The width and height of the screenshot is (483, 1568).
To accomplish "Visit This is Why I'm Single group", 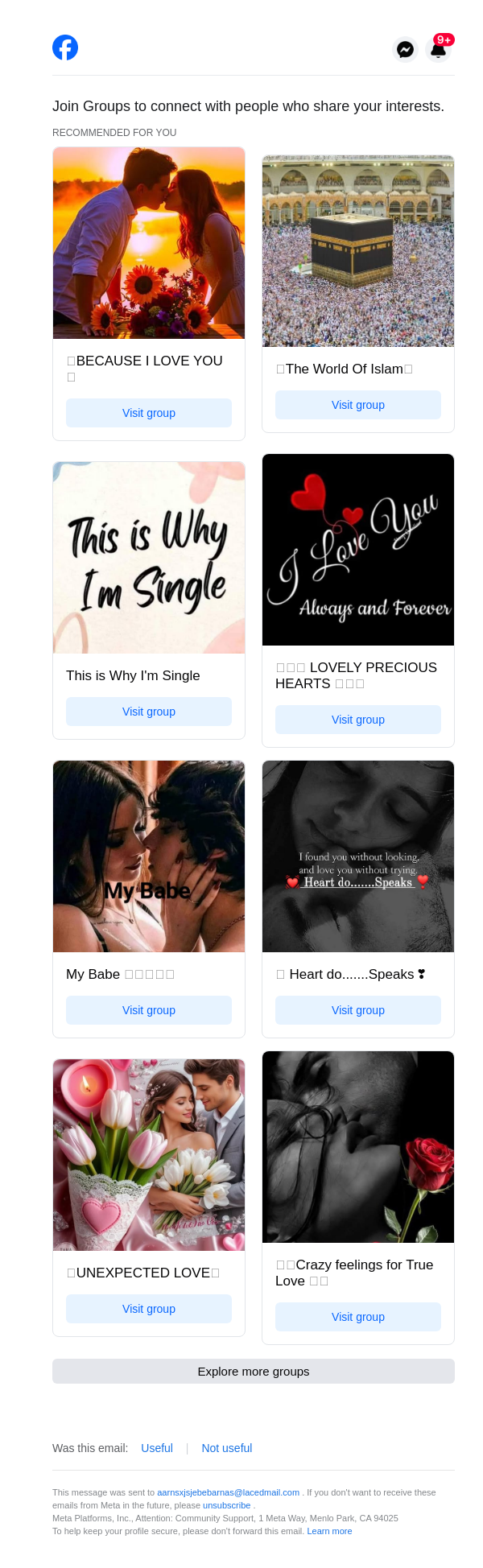I will (x=149, y=712).
